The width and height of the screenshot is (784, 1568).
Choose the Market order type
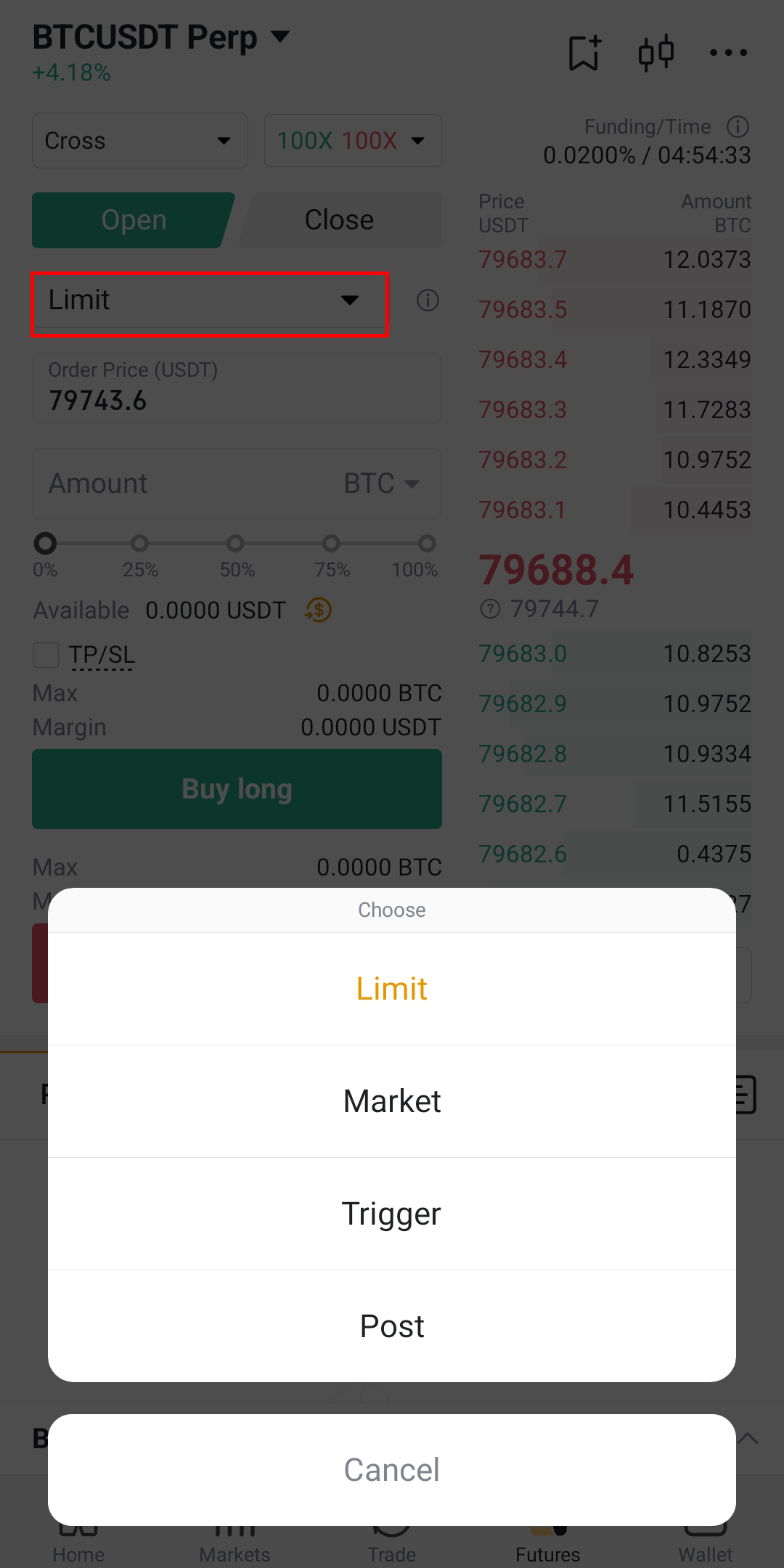tap(392, 1101)
